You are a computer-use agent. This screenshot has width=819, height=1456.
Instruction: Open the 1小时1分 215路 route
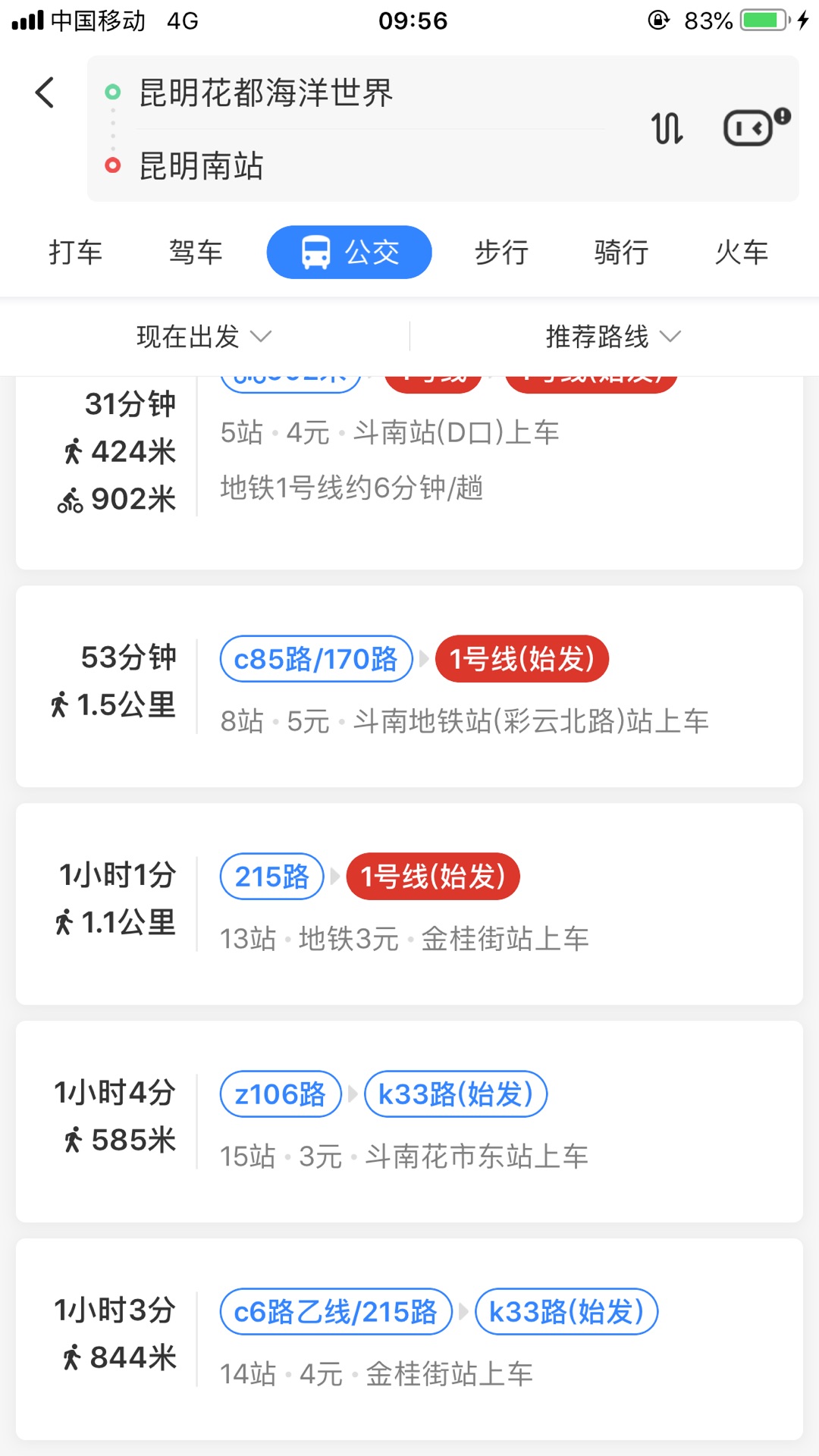tap(409, 904)
